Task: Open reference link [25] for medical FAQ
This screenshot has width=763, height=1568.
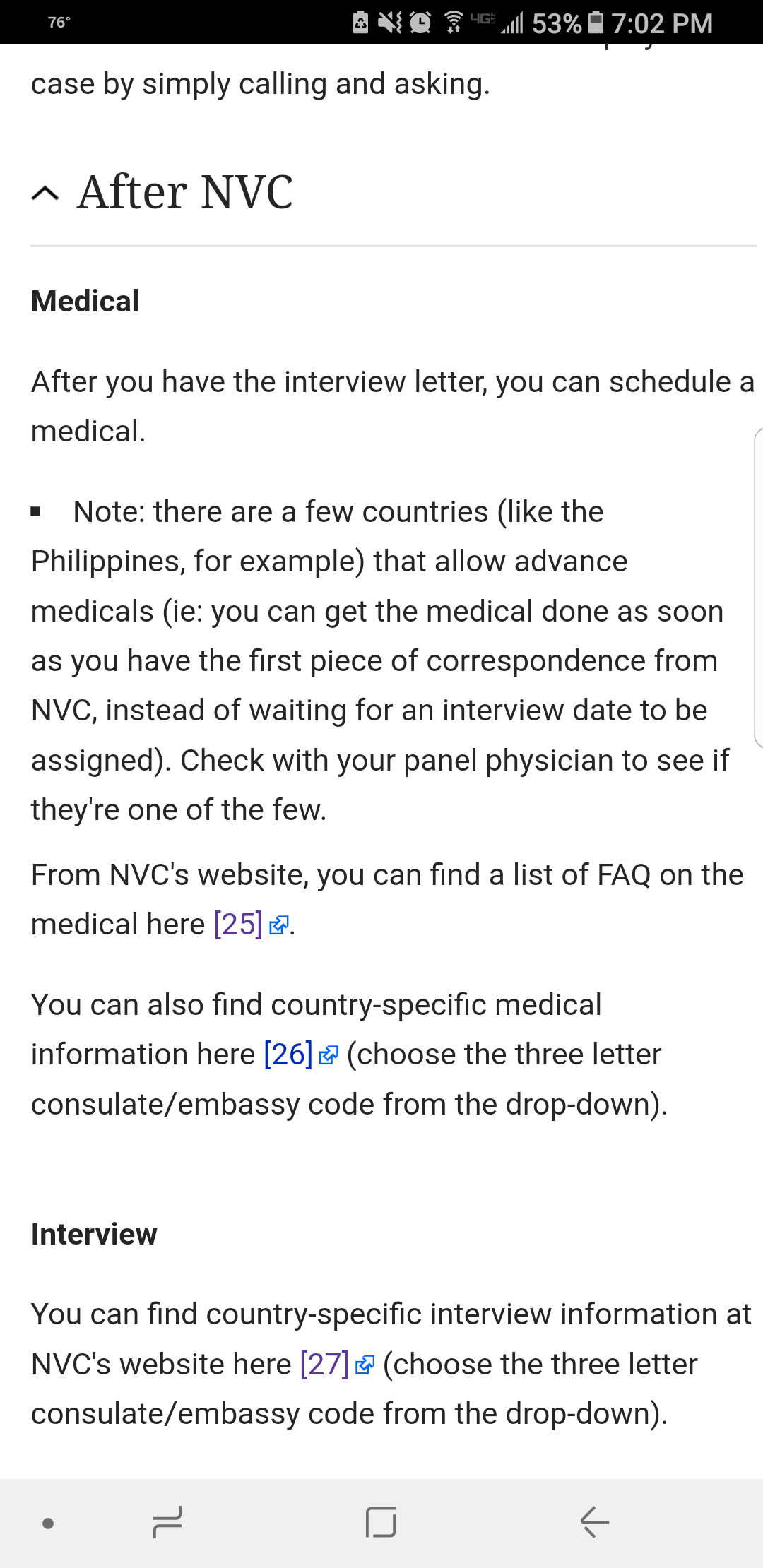Action: pos(238,925)
